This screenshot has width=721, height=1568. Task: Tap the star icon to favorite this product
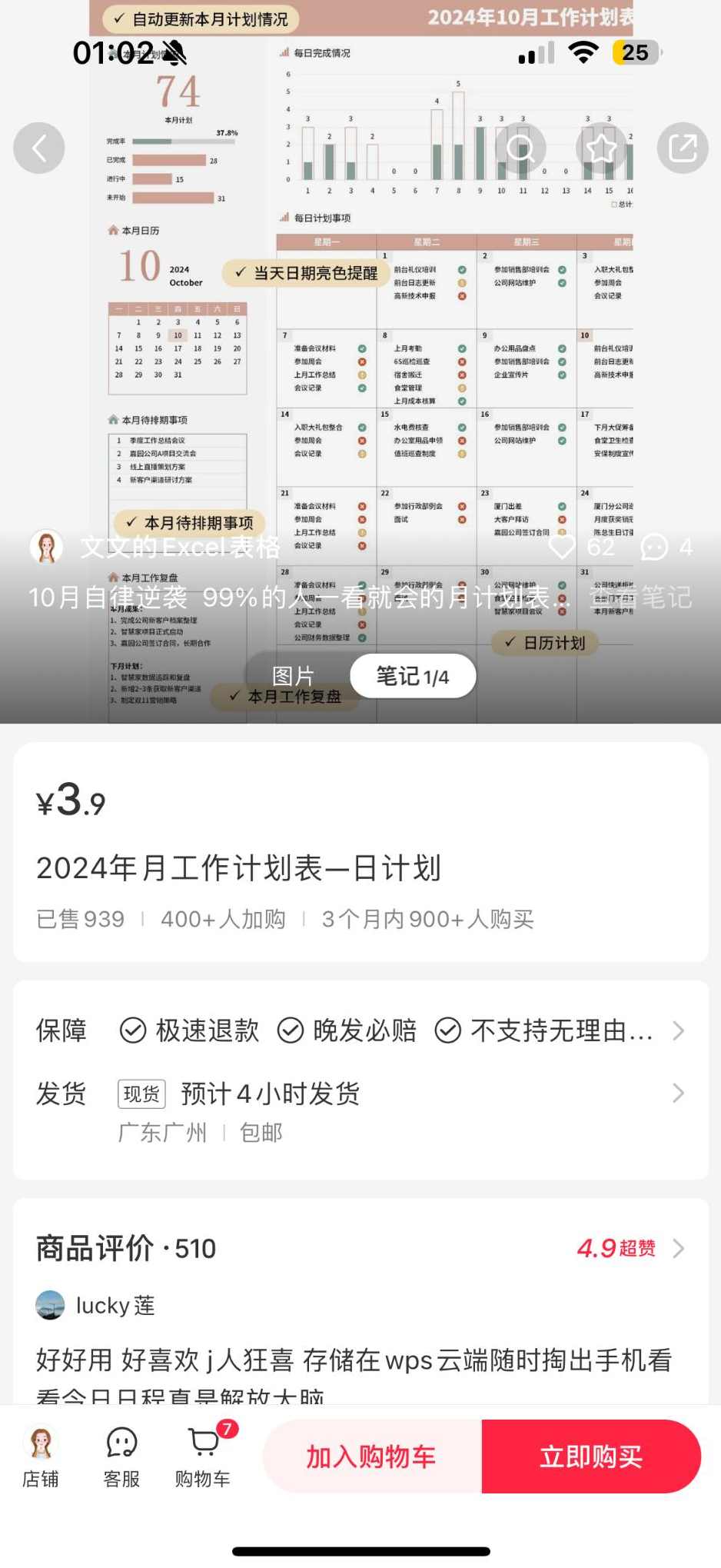point(602,148)
